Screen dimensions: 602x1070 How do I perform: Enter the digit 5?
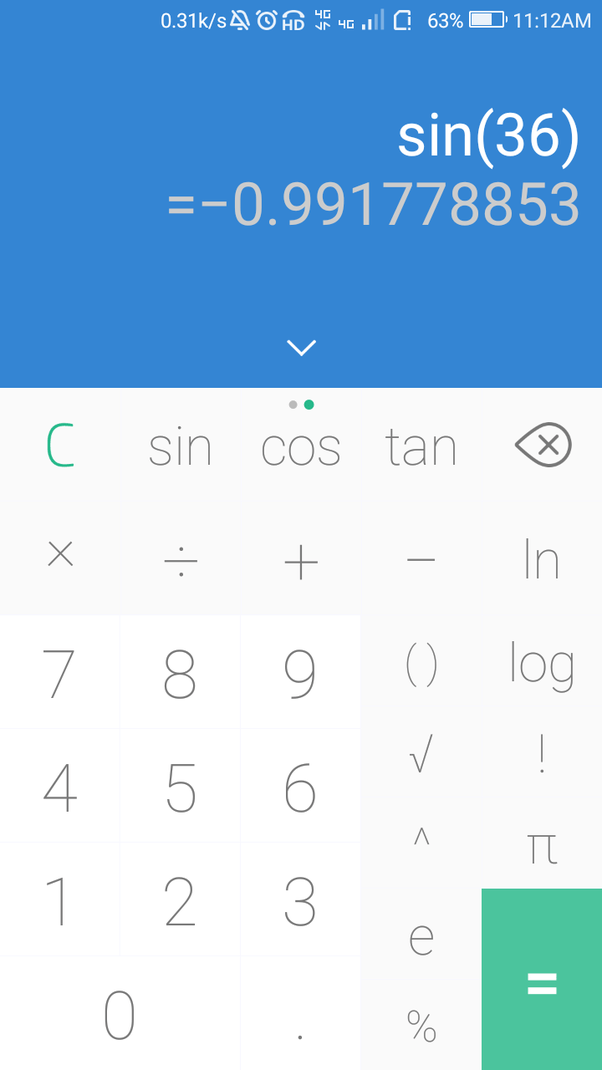[x=180, y=788]
